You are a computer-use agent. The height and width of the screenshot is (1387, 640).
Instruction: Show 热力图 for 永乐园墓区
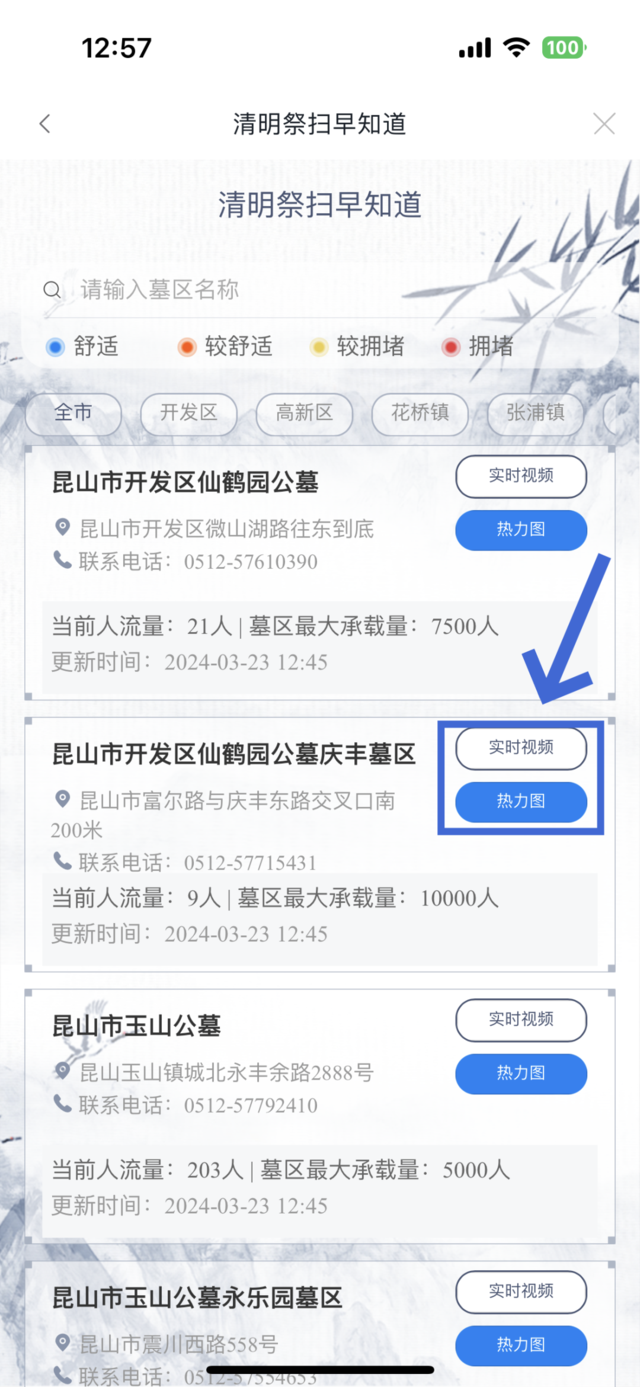coord(521,1346)
